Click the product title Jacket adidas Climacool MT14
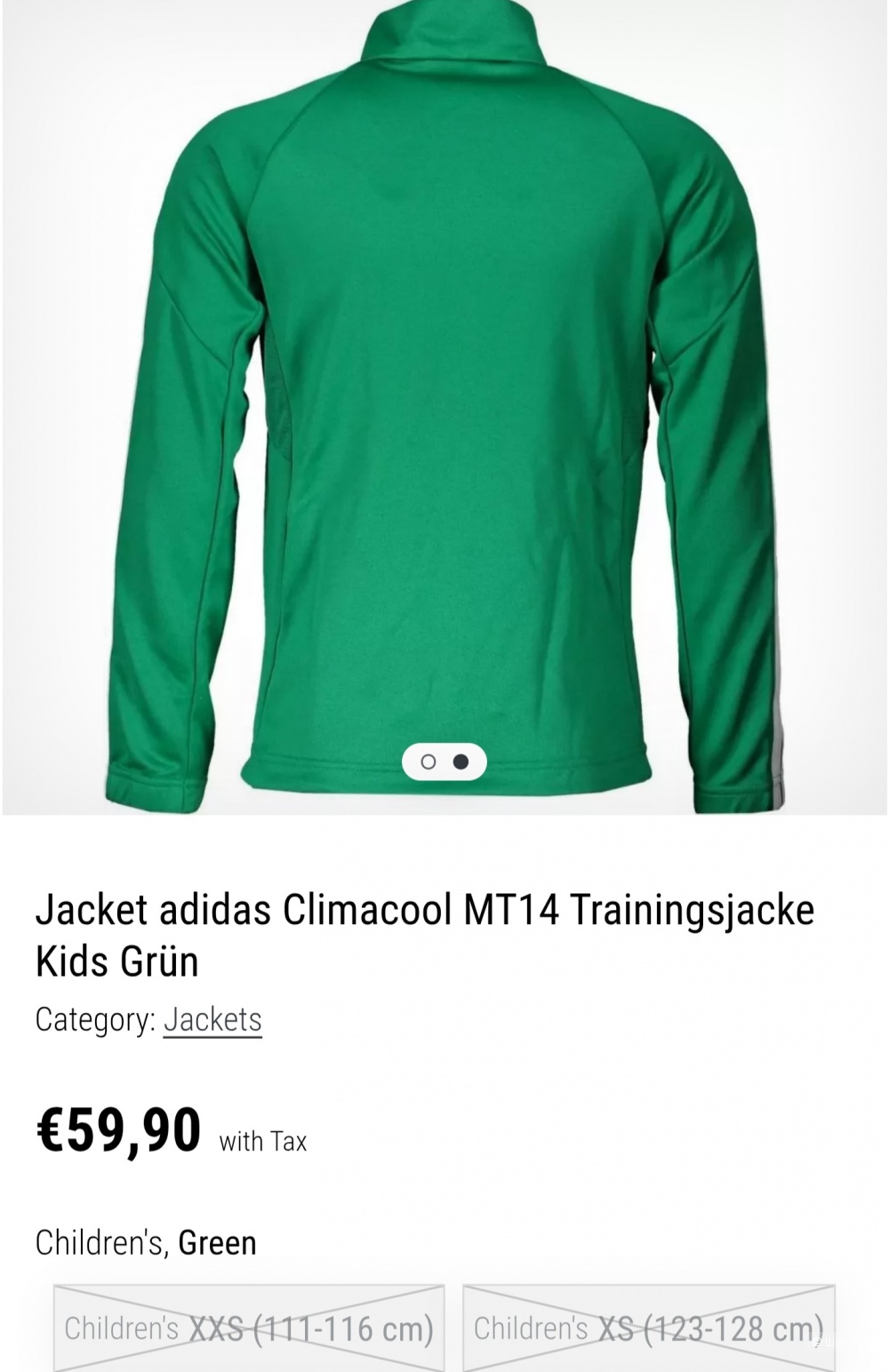Screen dimensions: 889x1372 click(427, 910)
